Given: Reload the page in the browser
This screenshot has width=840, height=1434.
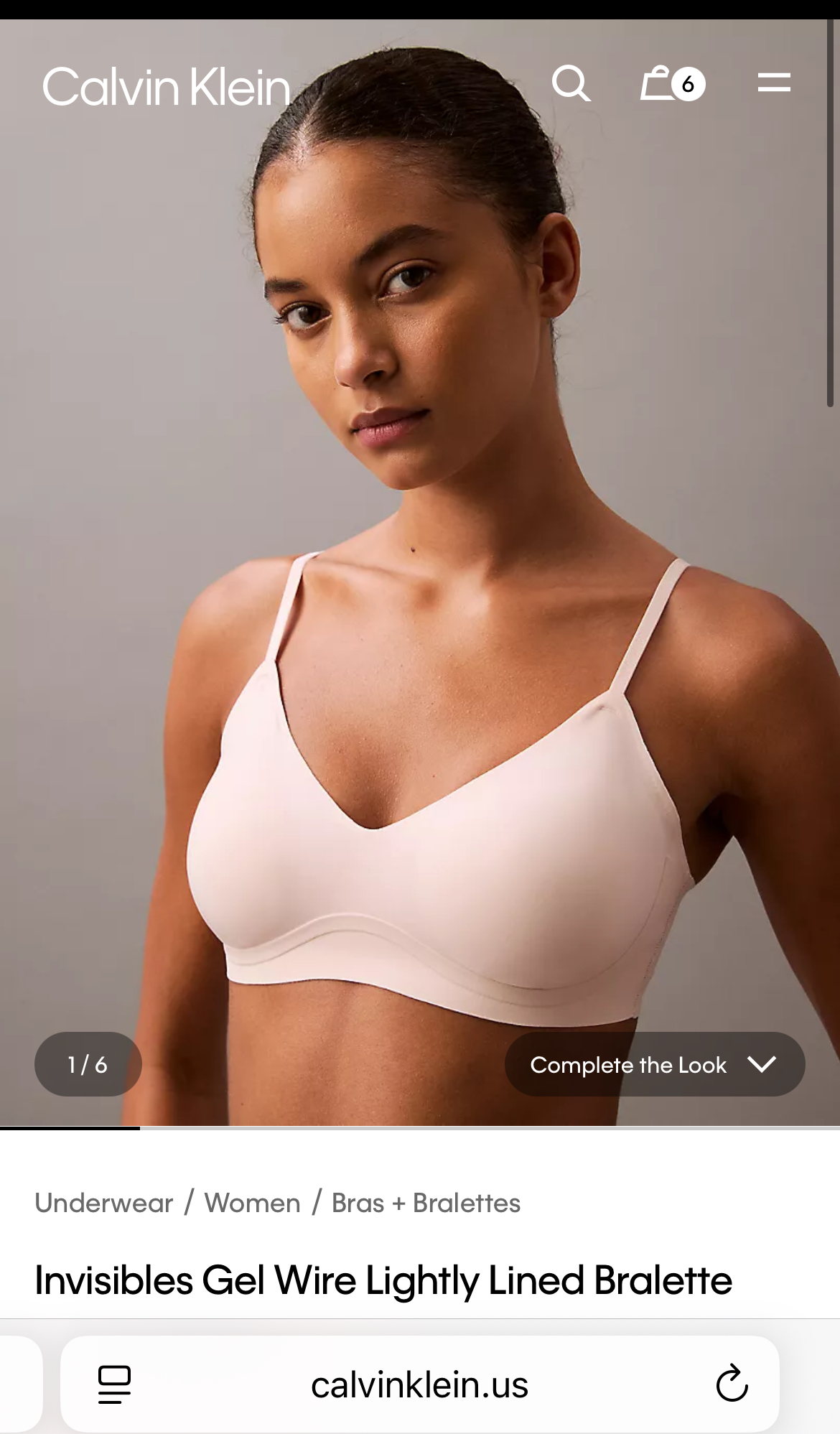Looking at the screenshot, I should point(732,1383).
